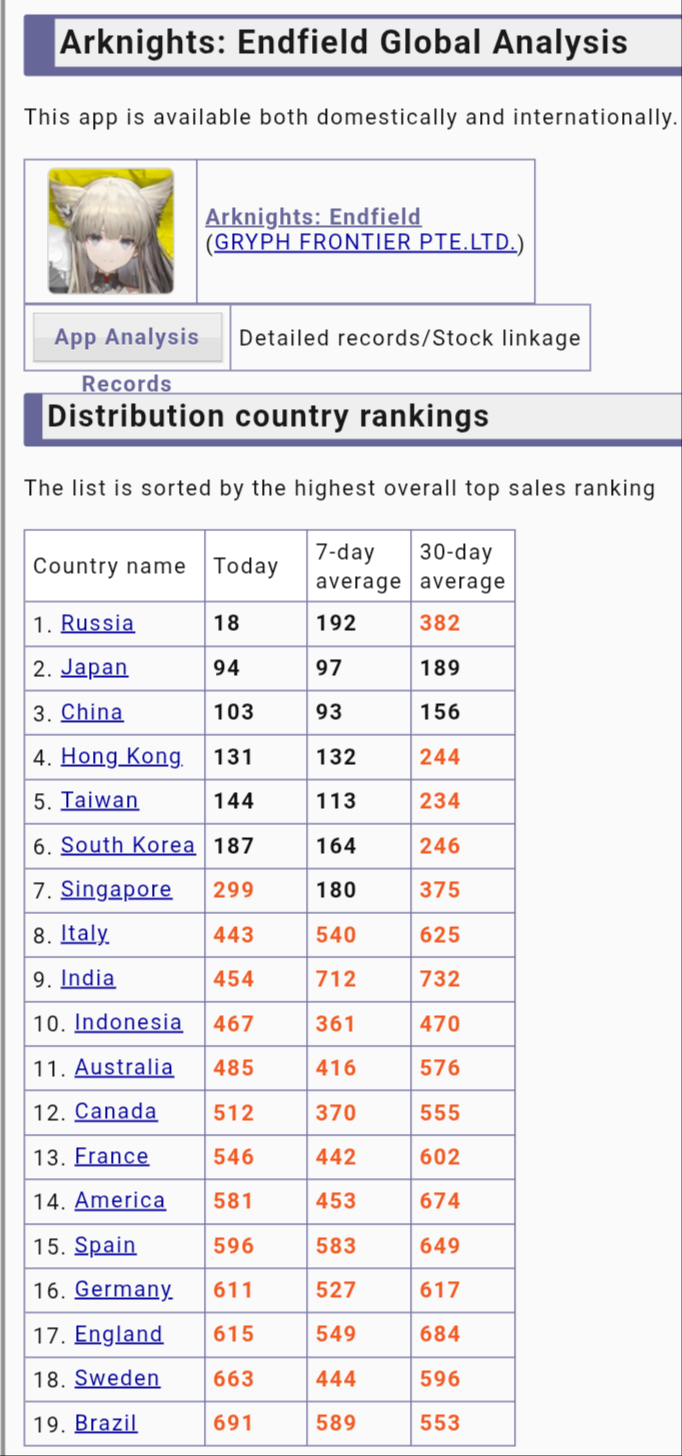Open Hong Kong rankings
This screenshot has width=682, height=1456.
click(121, 757)
